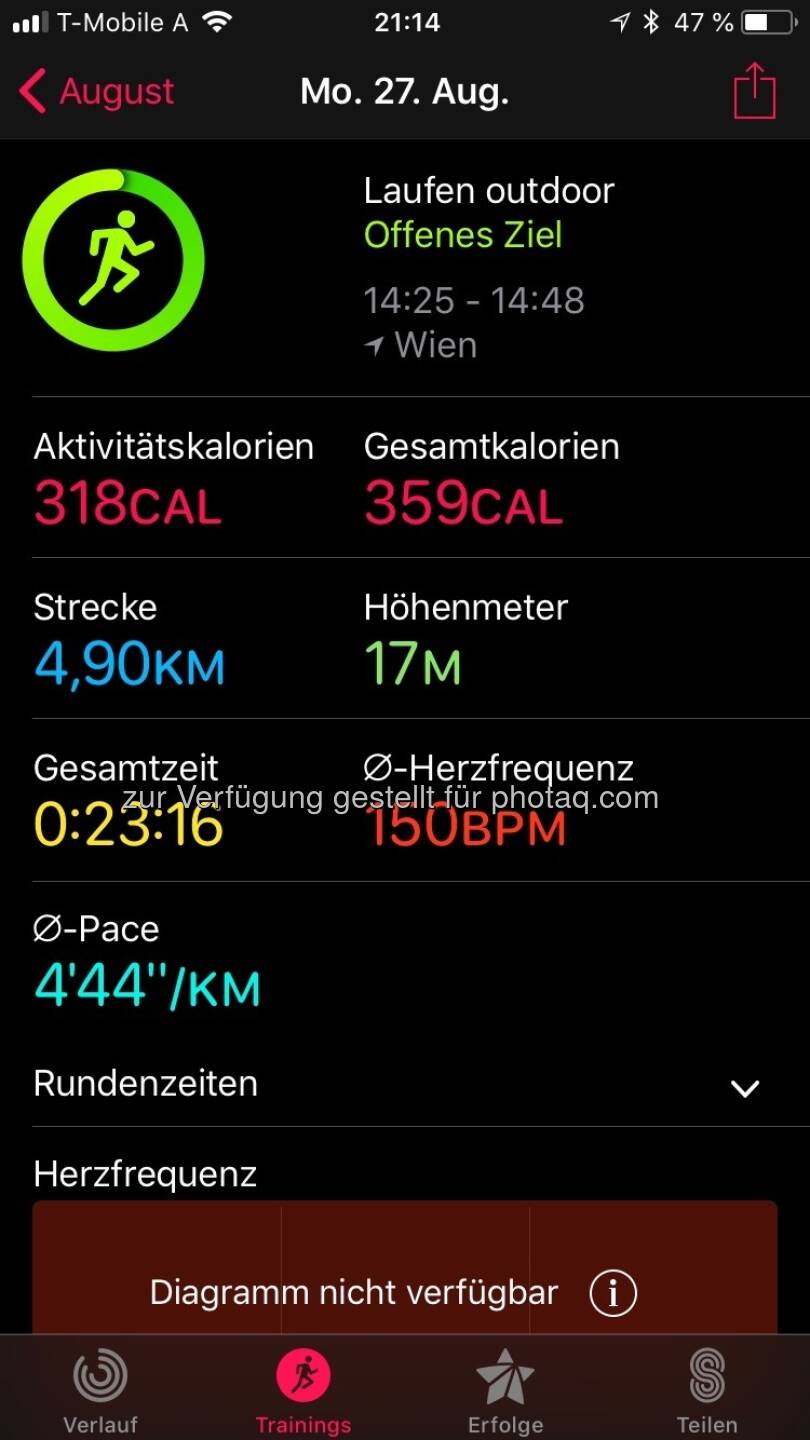Share this workout summary
810x1440 pixels.
click(x=754, y=92)
